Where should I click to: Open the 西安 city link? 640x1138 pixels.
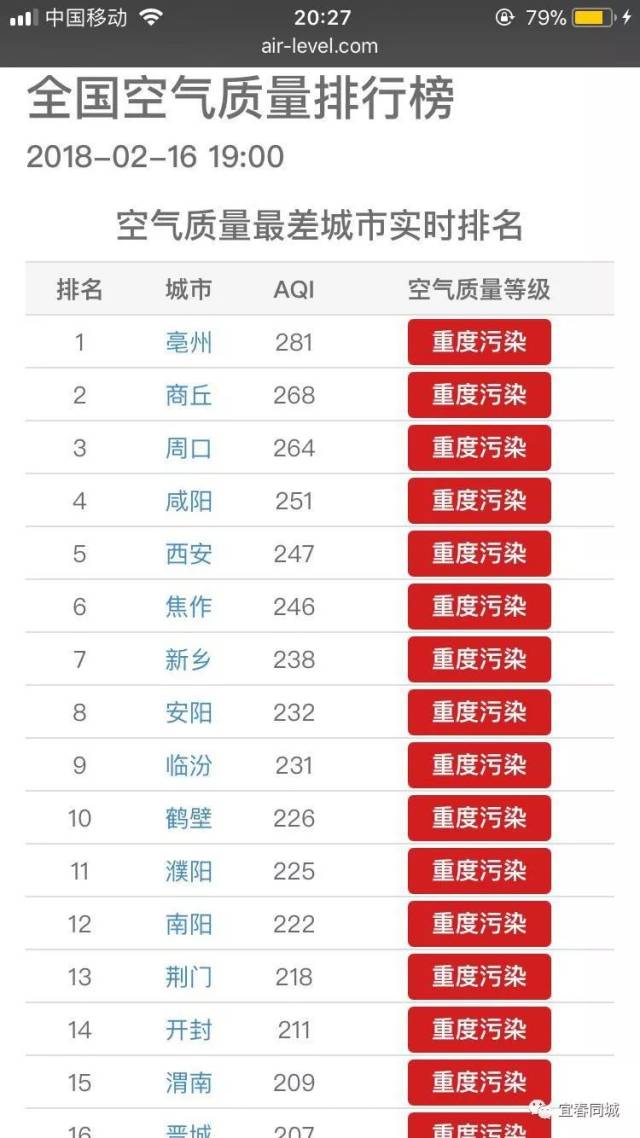click(x=189, y=554)
